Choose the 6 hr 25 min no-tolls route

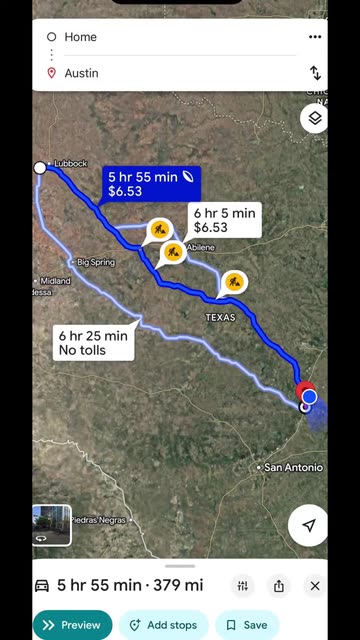pyautogui.click(x=93, y=343)
